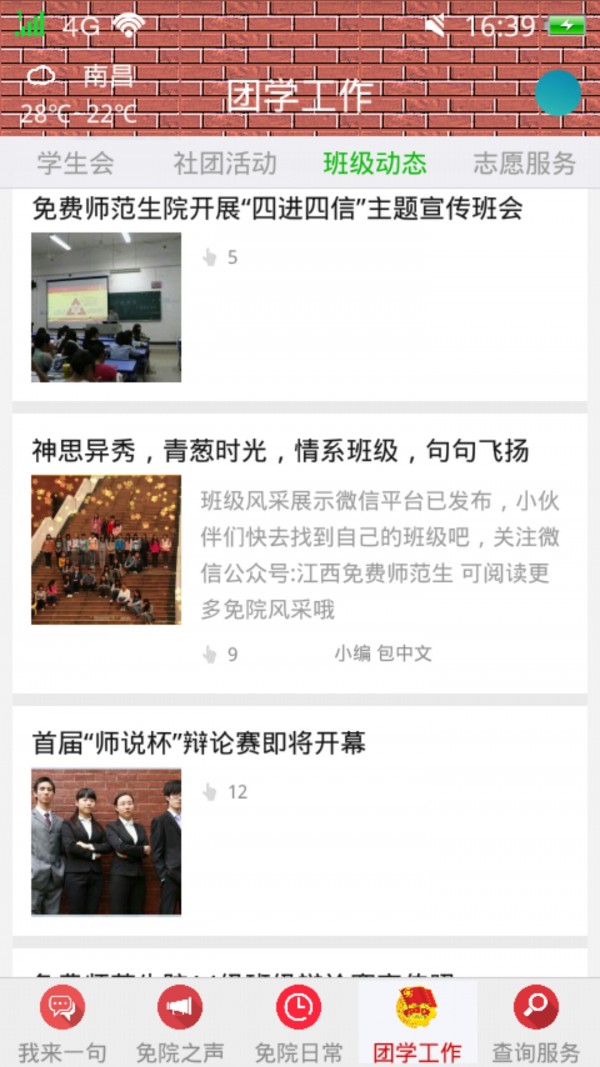Viewport: 600px width, 1067px height.
Task: Like the “四进四信”主题宣传班会 post
Action: click(x=210, y=258)
